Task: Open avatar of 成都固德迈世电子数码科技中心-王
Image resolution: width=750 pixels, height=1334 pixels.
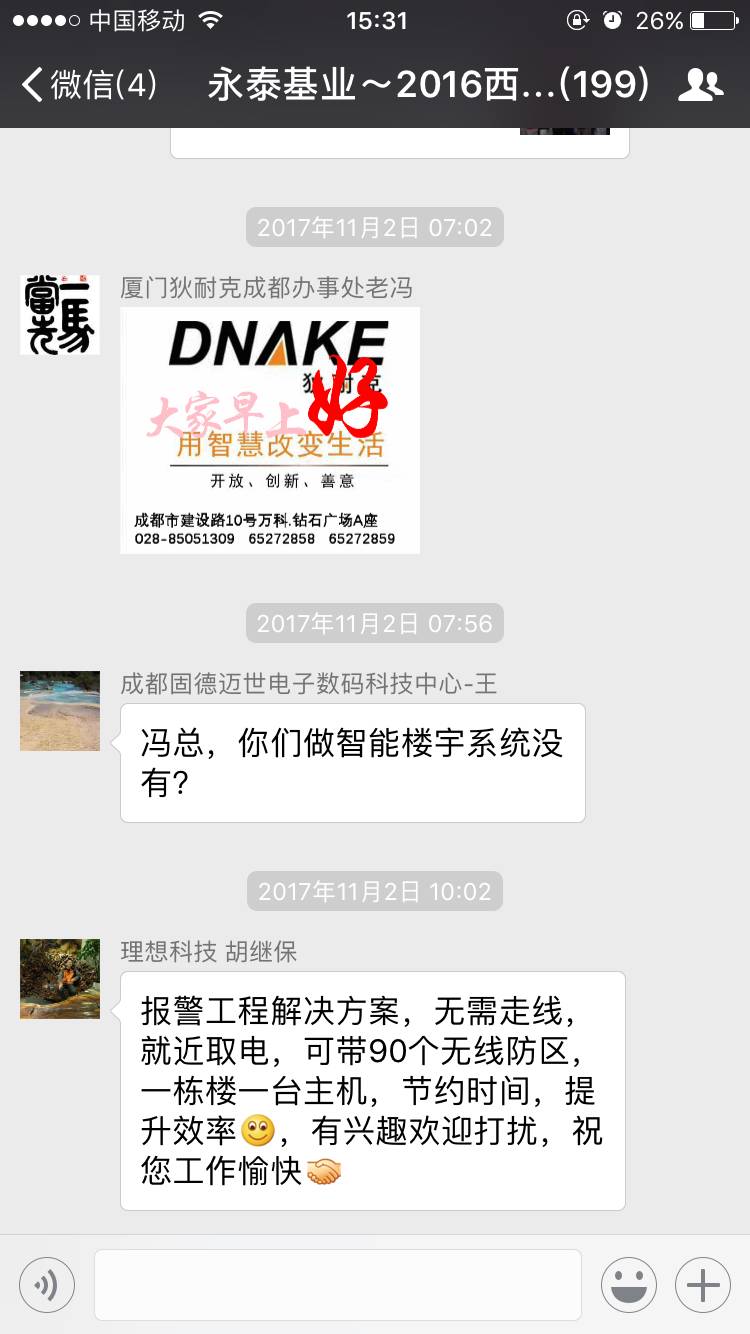Action: [60, 710]
